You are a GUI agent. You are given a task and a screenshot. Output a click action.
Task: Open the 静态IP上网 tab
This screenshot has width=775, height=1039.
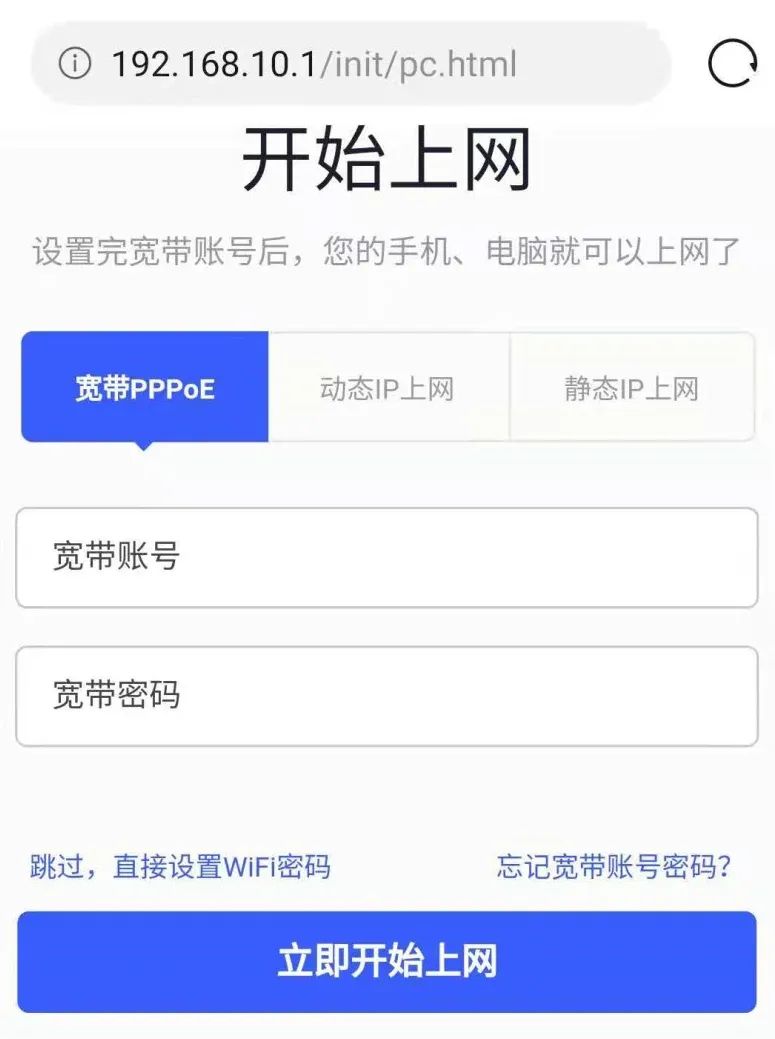click(x=630, y=388)
